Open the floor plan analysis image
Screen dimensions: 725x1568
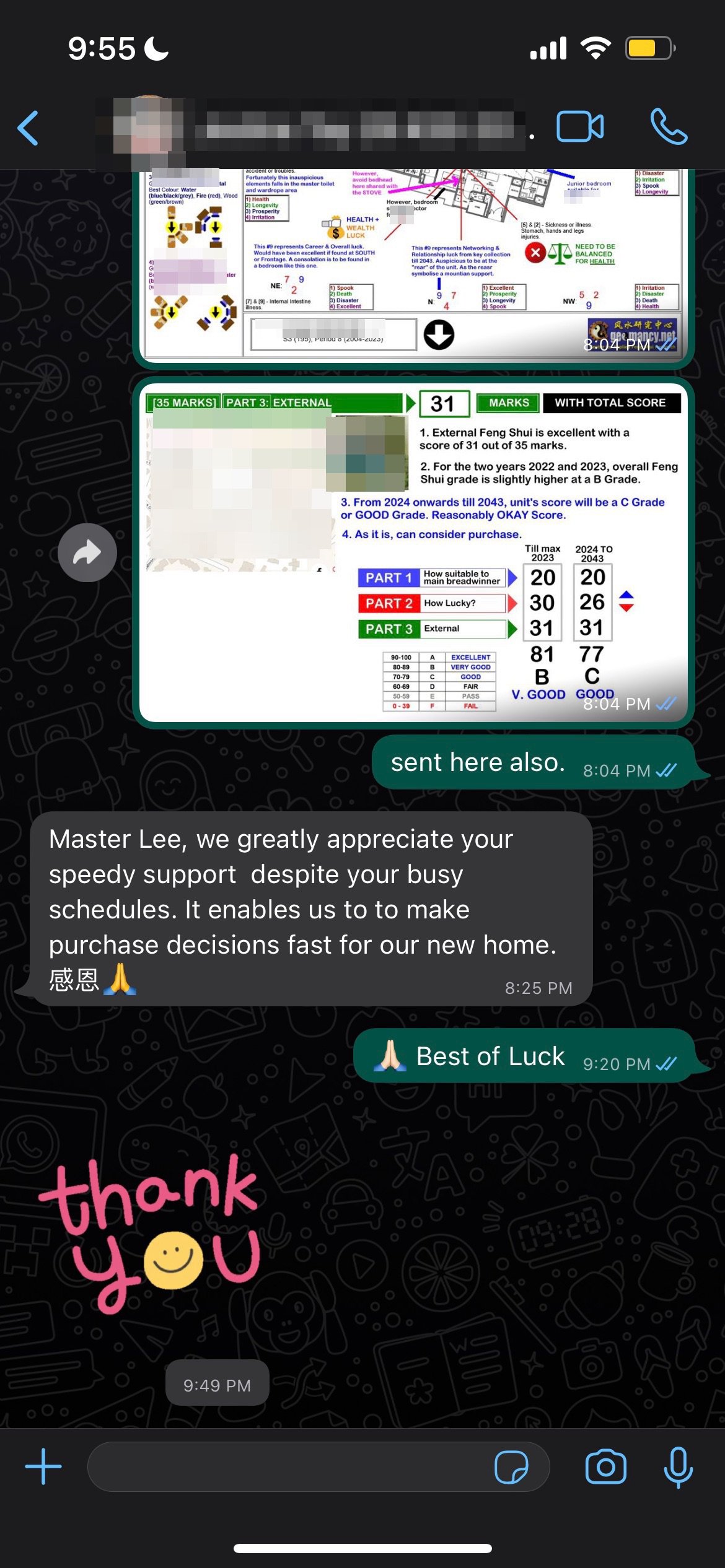(413, 266)
